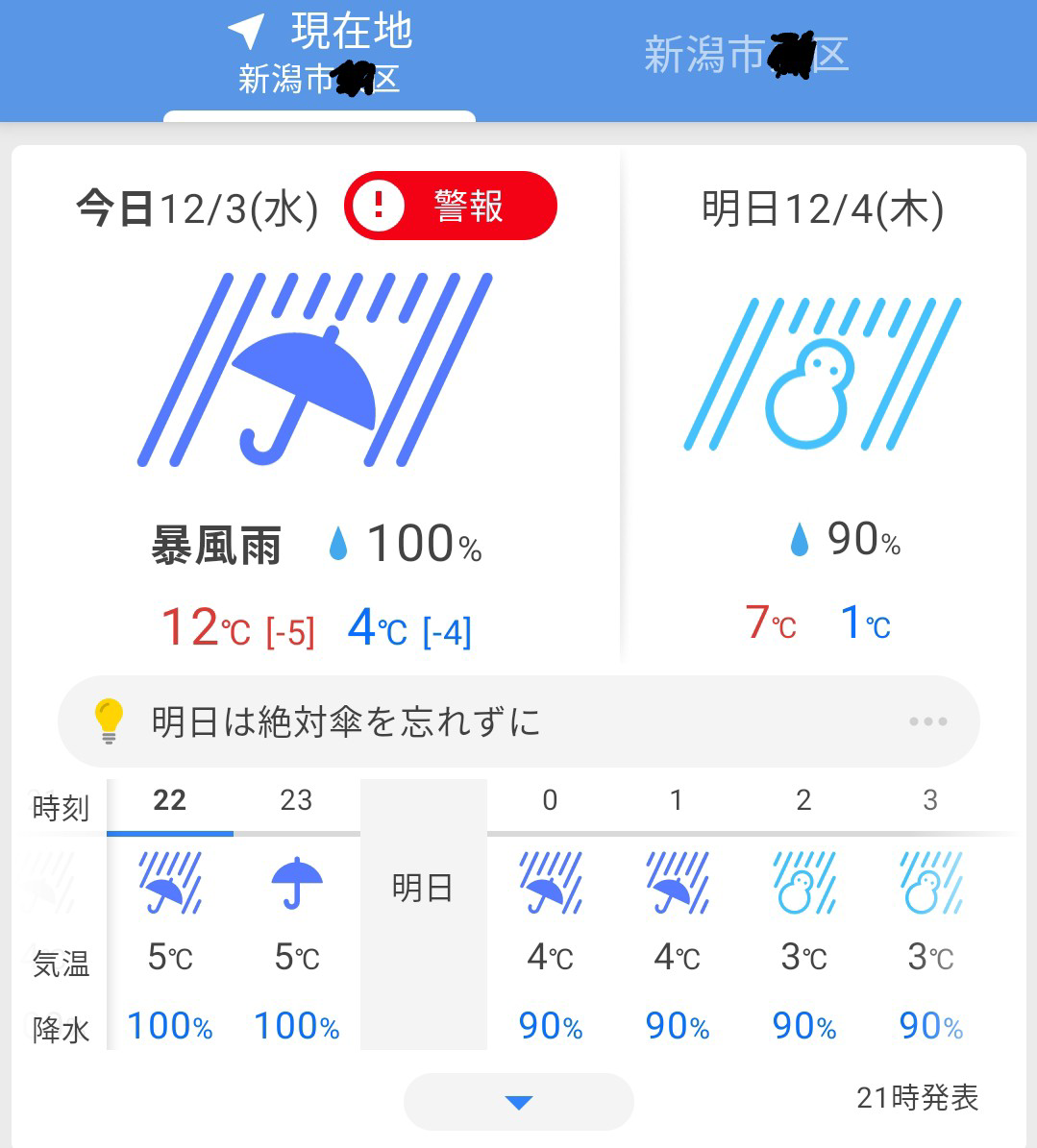Open more options via the three-dot menu

[x=926, y=721]
